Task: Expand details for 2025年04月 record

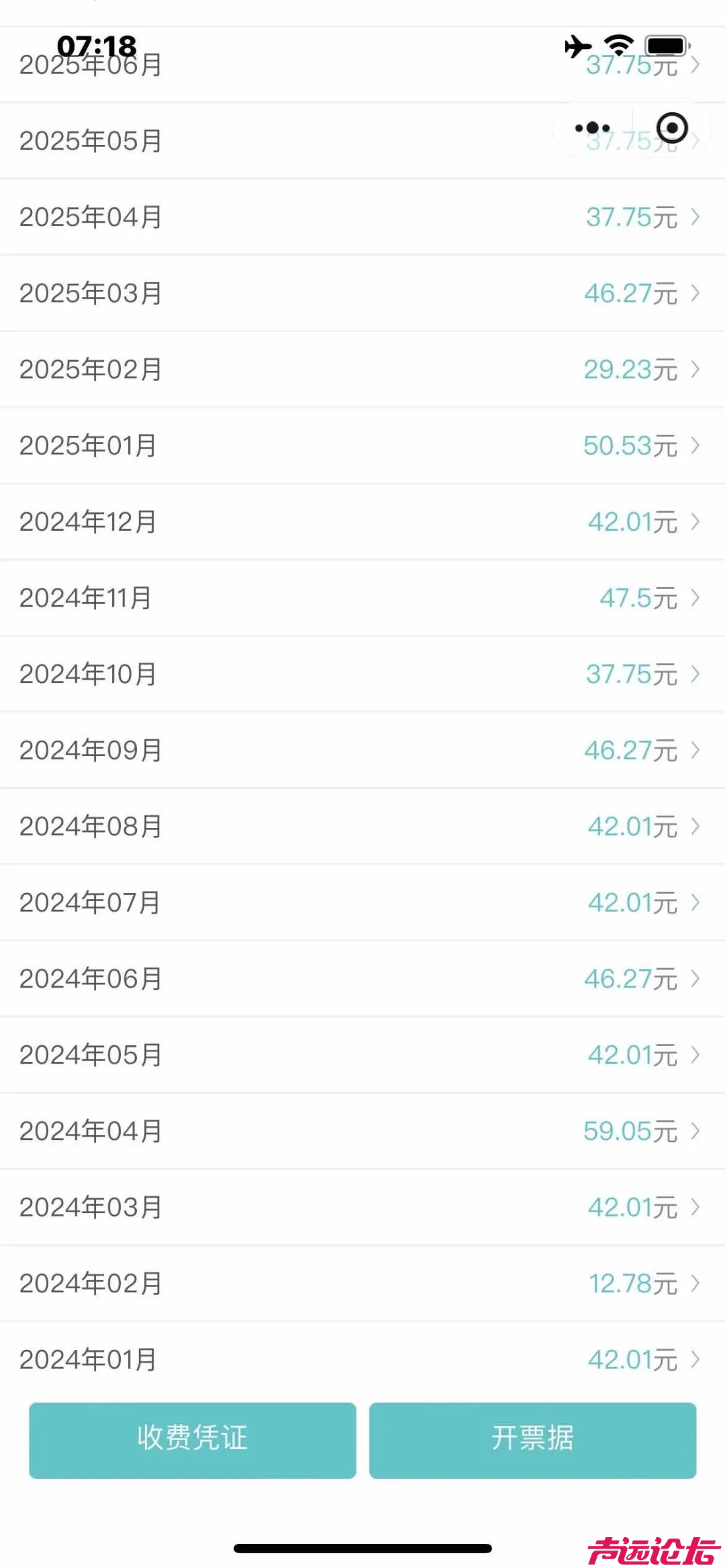Action: click(x=695, y=217)
